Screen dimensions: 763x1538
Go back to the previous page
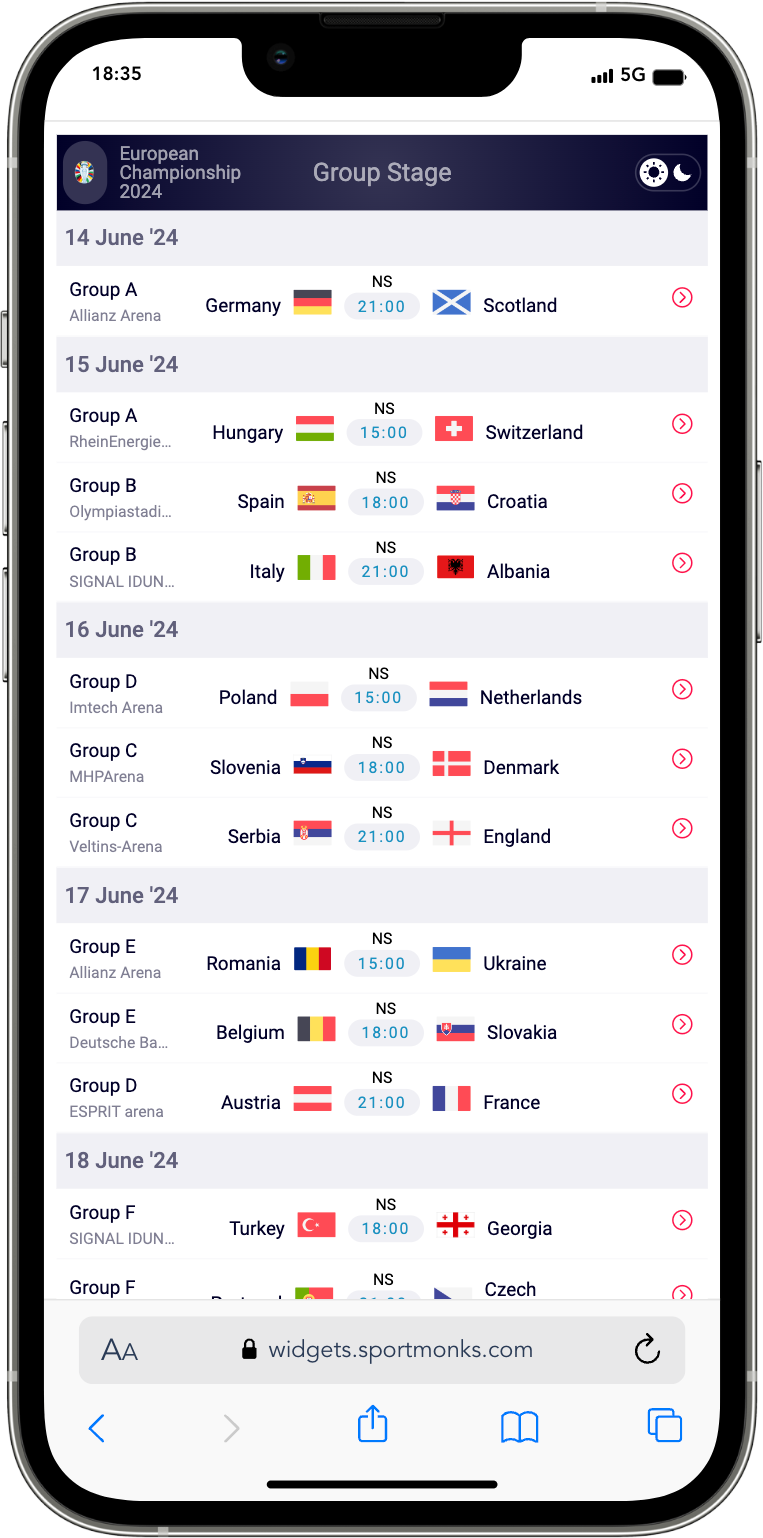coord(97,1428)
